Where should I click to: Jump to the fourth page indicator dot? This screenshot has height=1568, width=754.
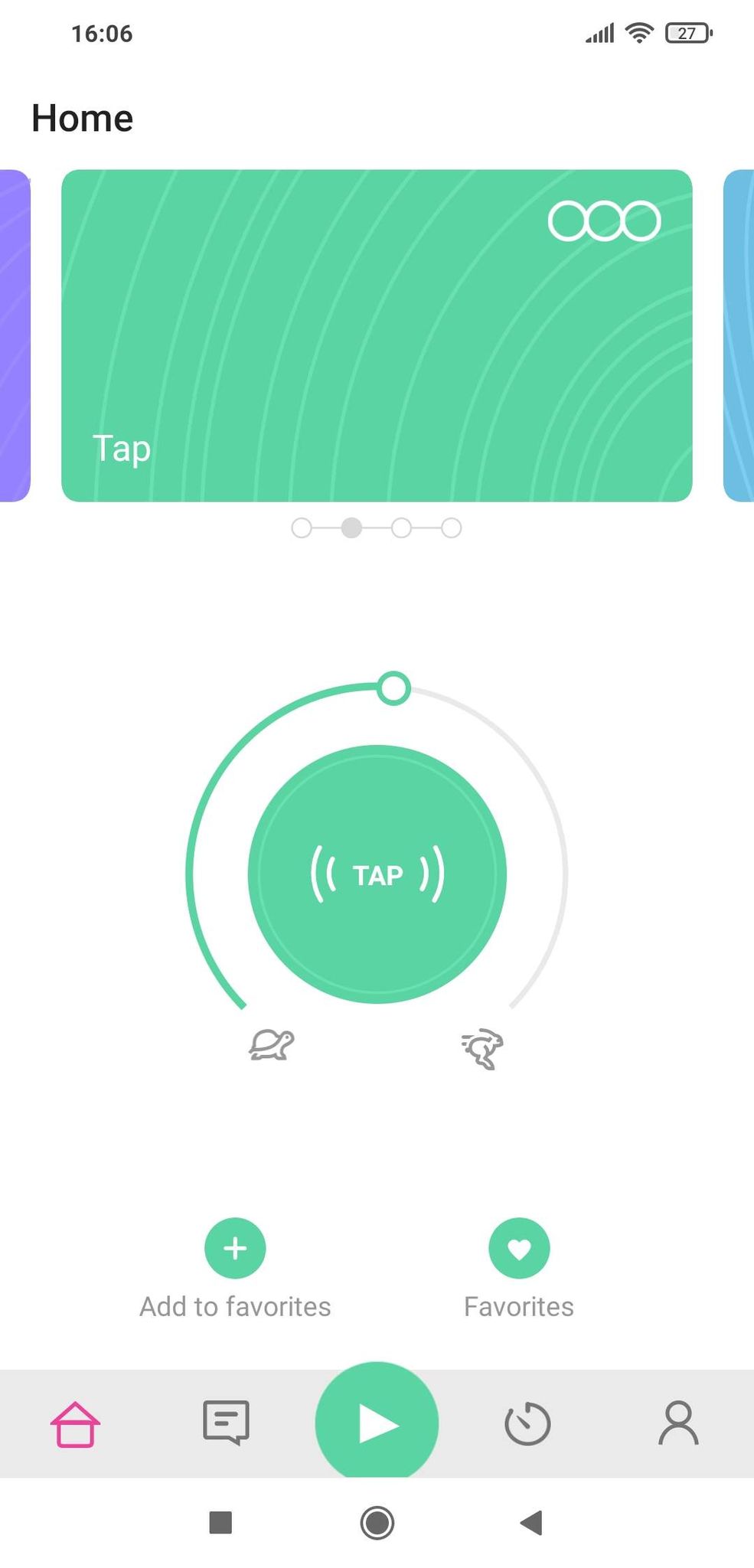(x=452, y=528)
